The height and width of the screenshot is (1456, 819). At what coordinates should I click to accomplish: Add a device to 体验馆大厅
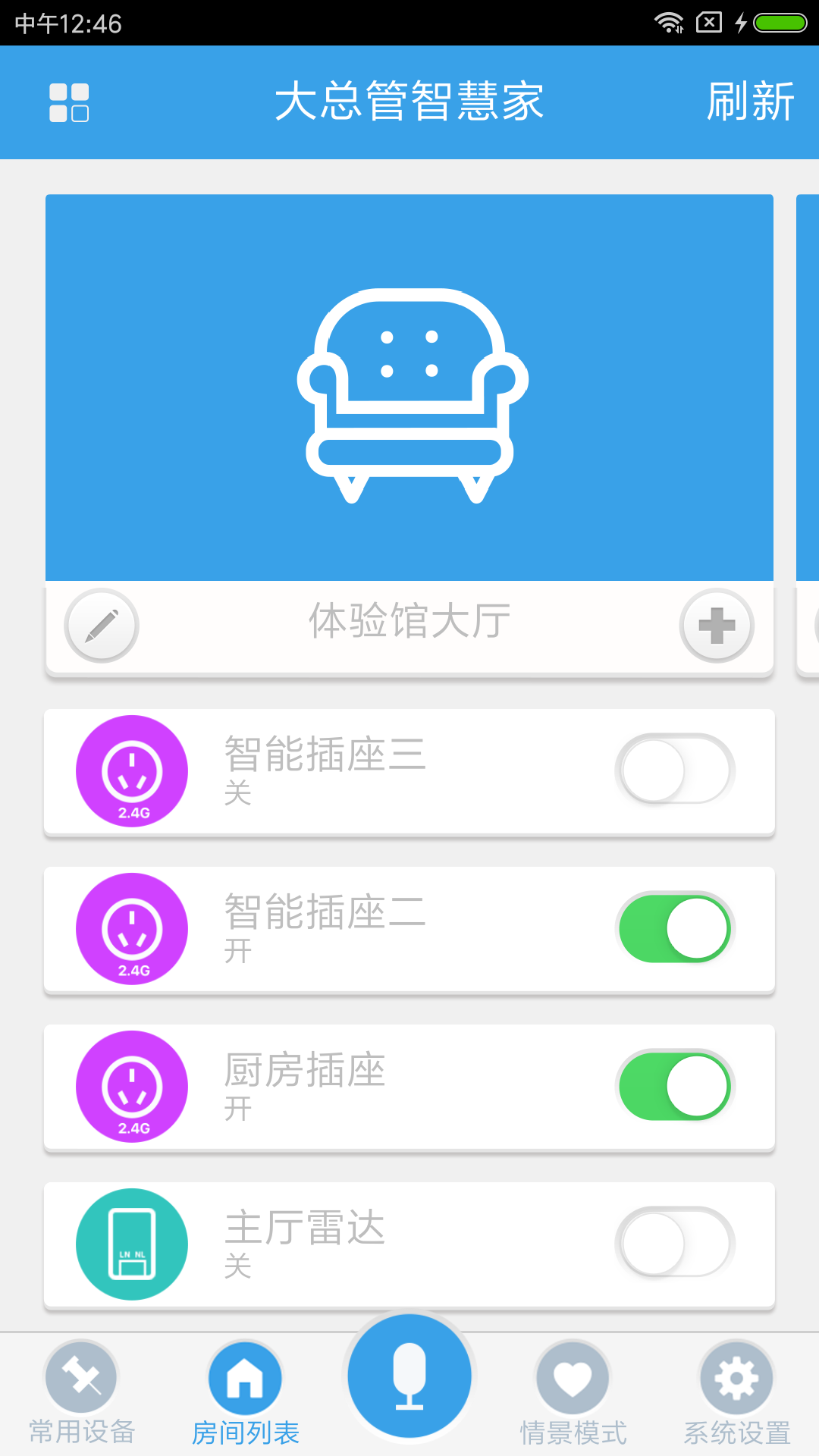pos(716,626)
